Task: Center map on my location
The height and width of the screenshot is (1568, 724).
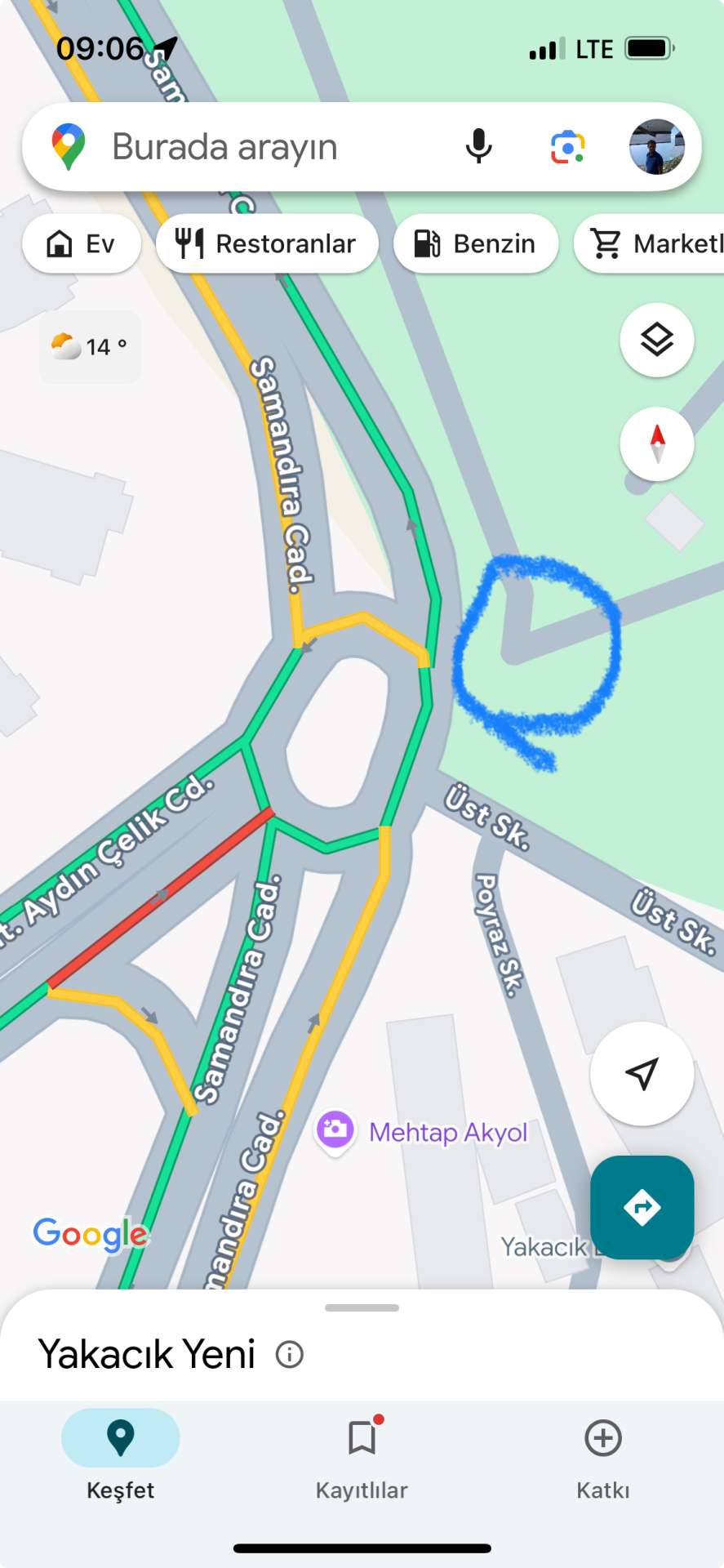Action: [x=642, y=1074]
